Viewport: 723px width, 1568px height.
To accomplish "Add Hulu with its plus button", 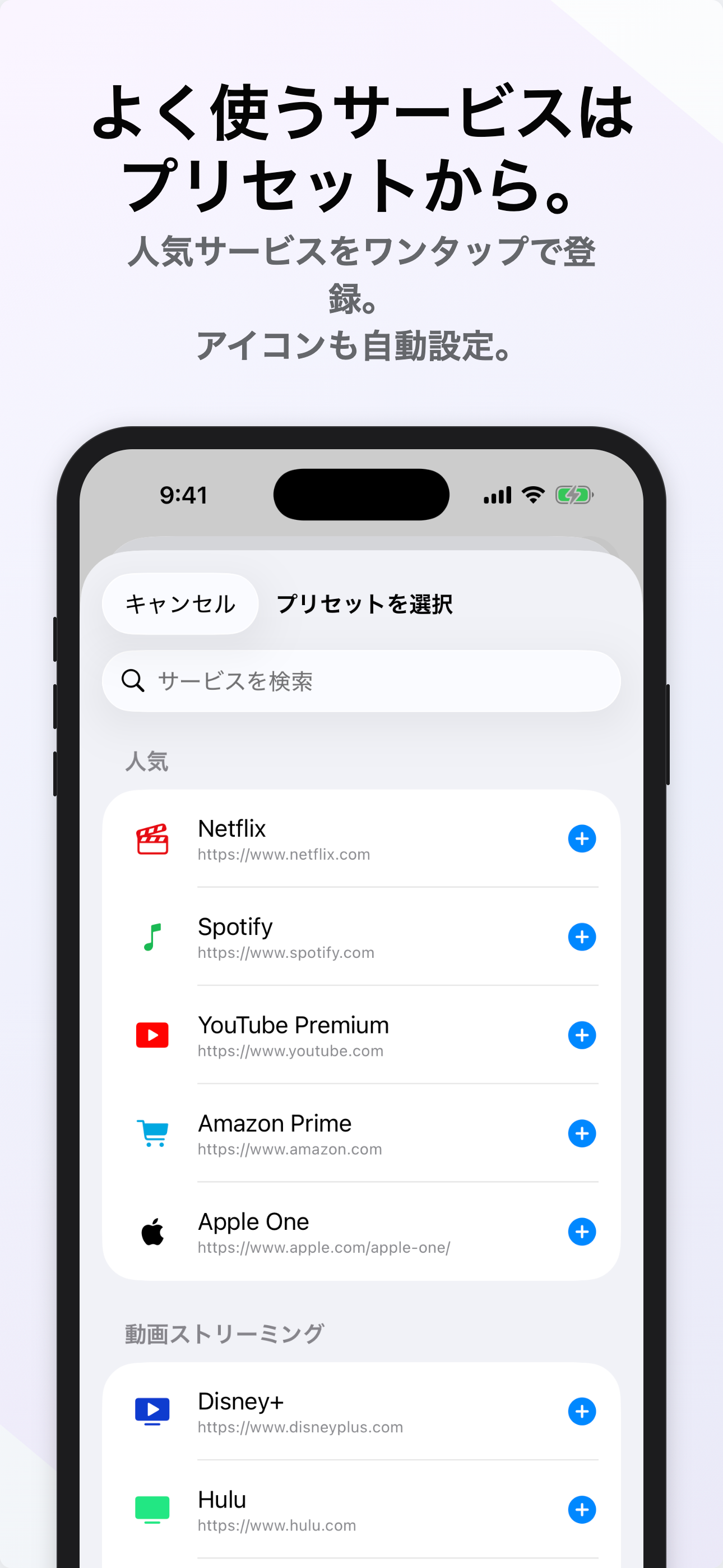I will pos(582,1511).
